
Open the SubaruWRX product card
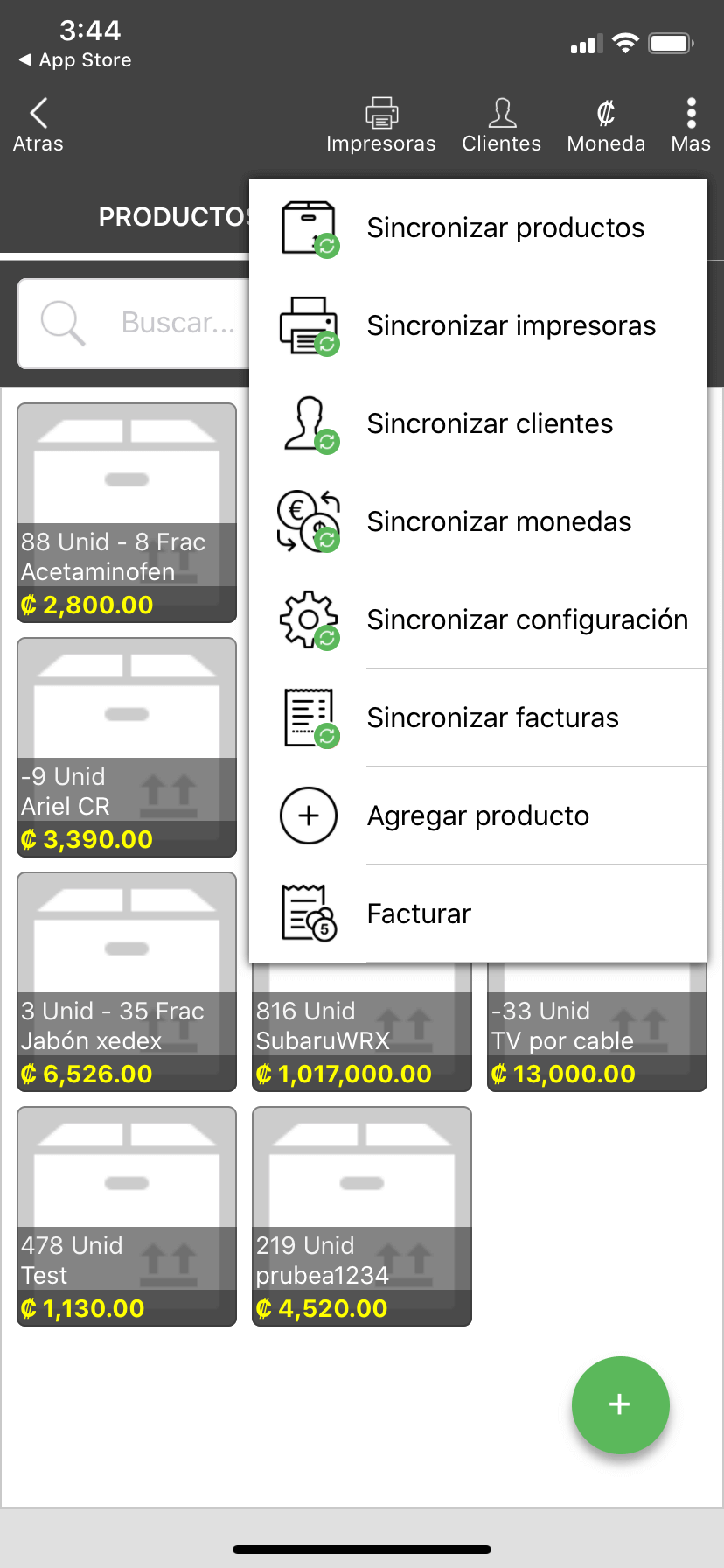[362, 1026]
